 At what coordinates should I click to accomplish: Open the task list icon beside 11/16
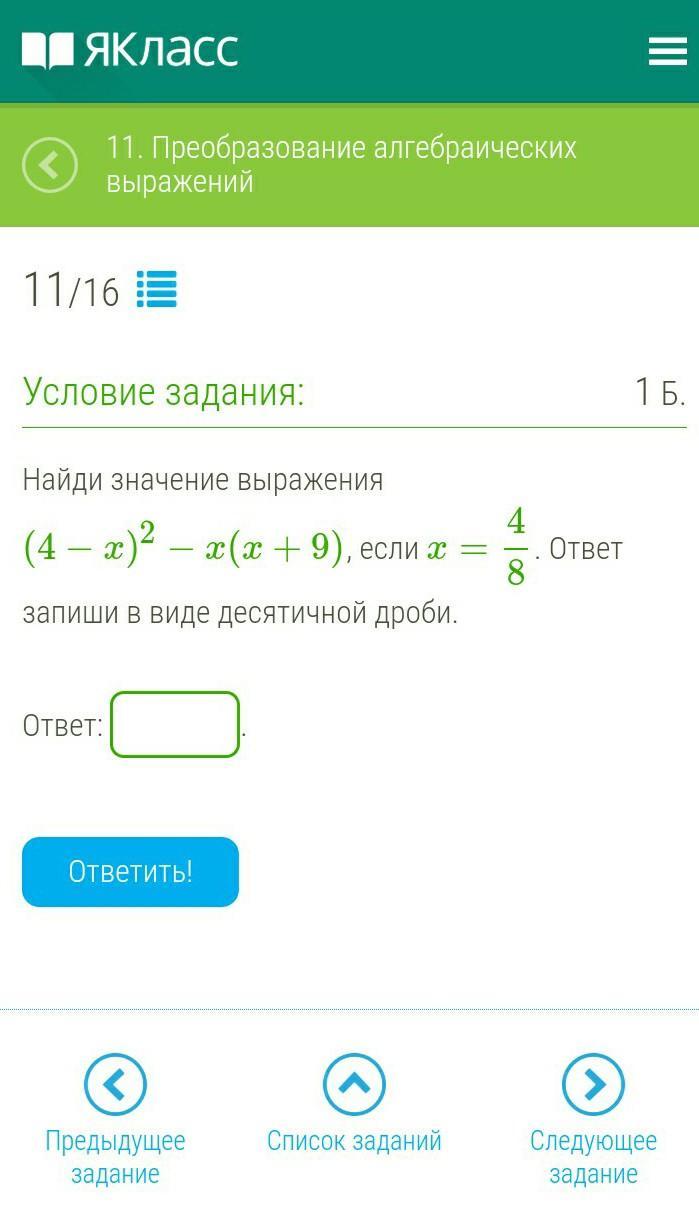pos(156,290)
